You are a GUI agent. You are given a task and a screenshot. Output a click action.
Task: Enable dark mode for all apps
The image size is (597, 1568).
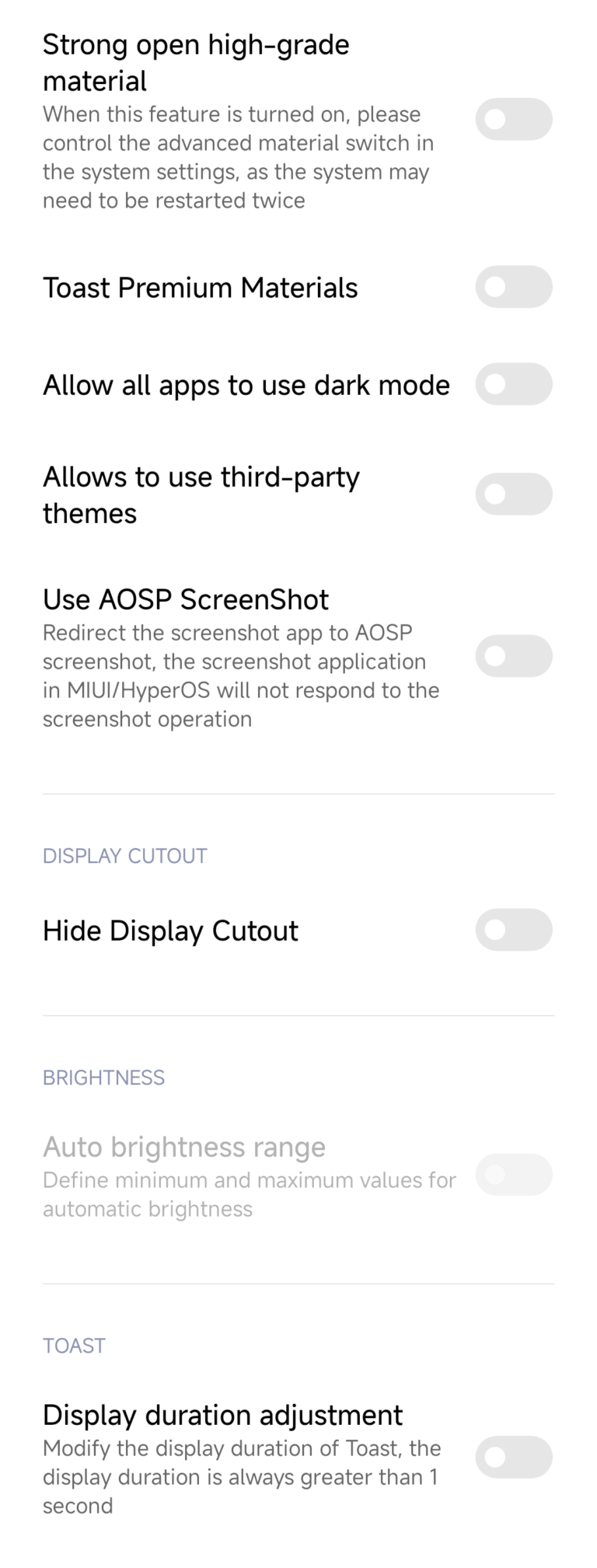tap(514, 383)
